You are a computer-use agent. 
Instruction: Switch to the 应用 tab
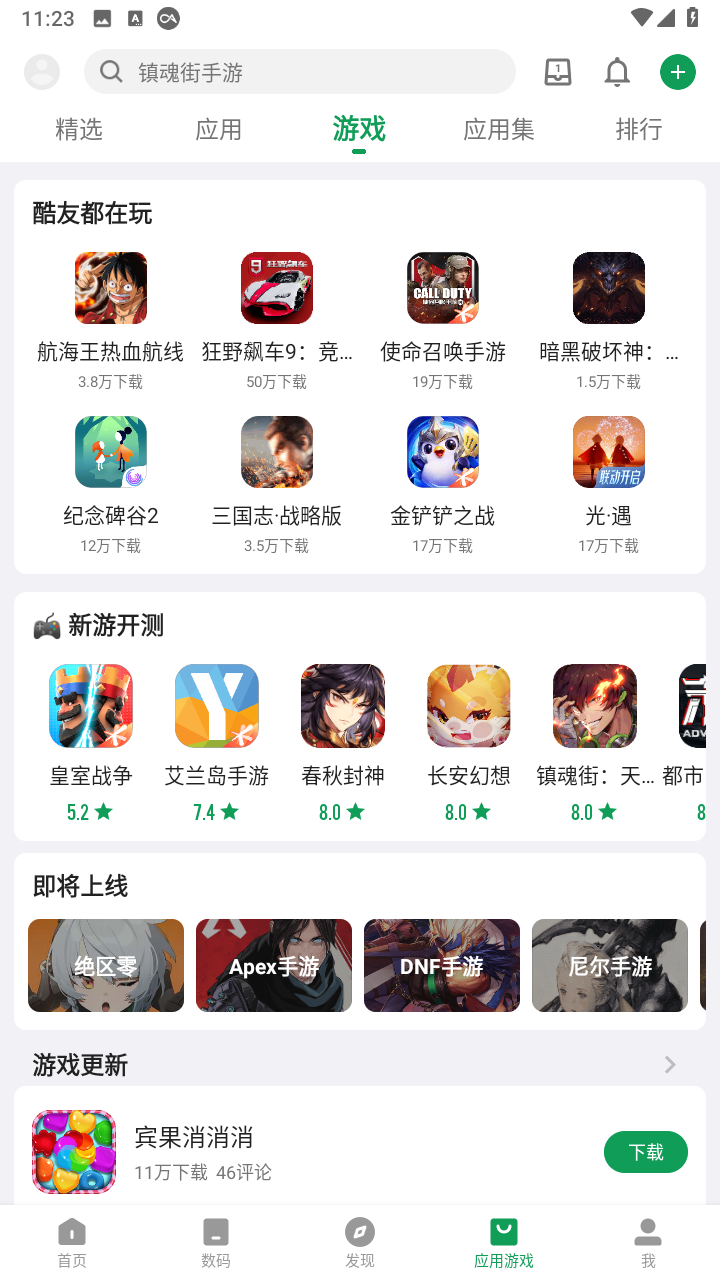tap(219, 129)
